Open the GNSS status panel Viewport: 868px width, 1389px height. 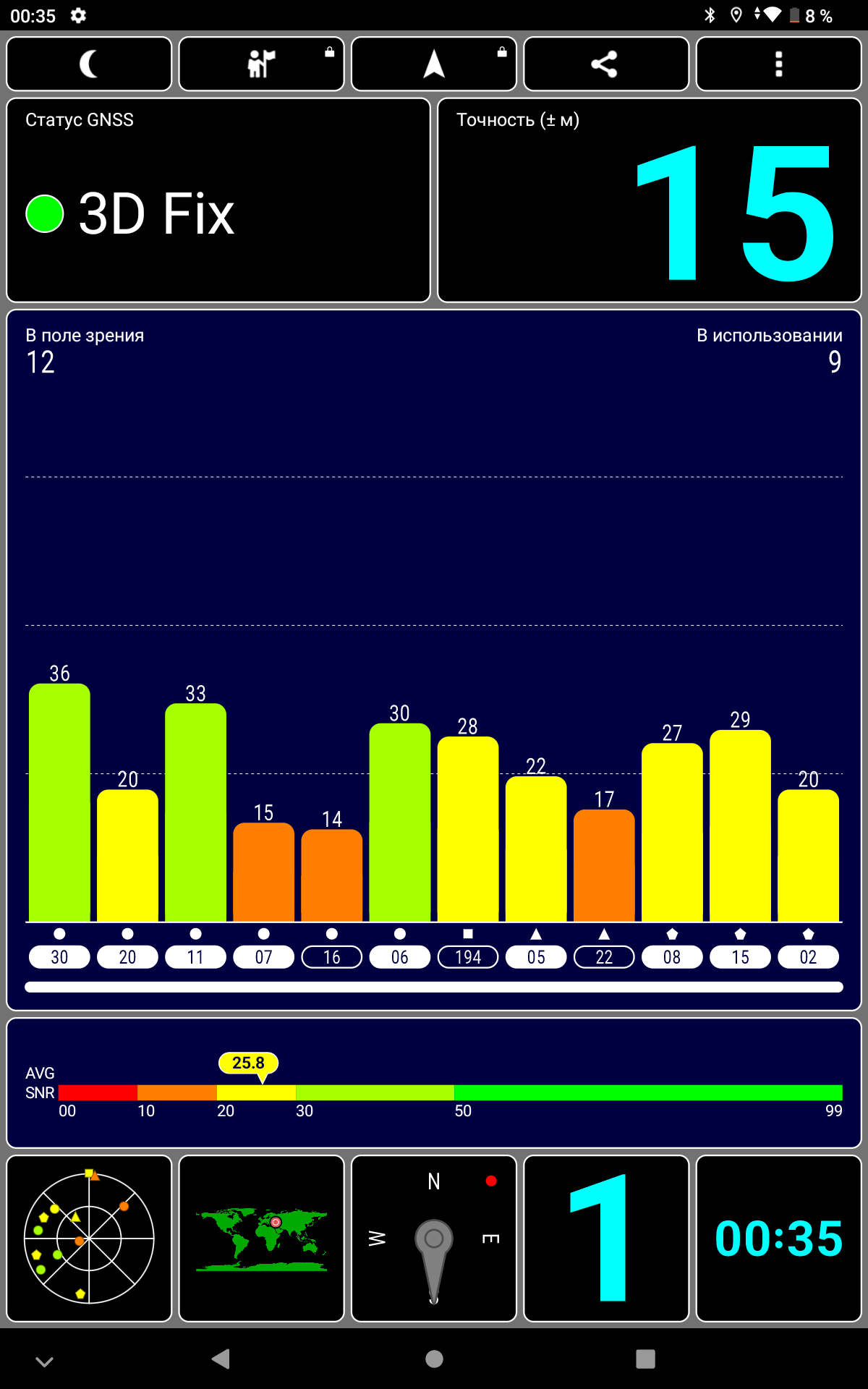click(x=218, y=200)
